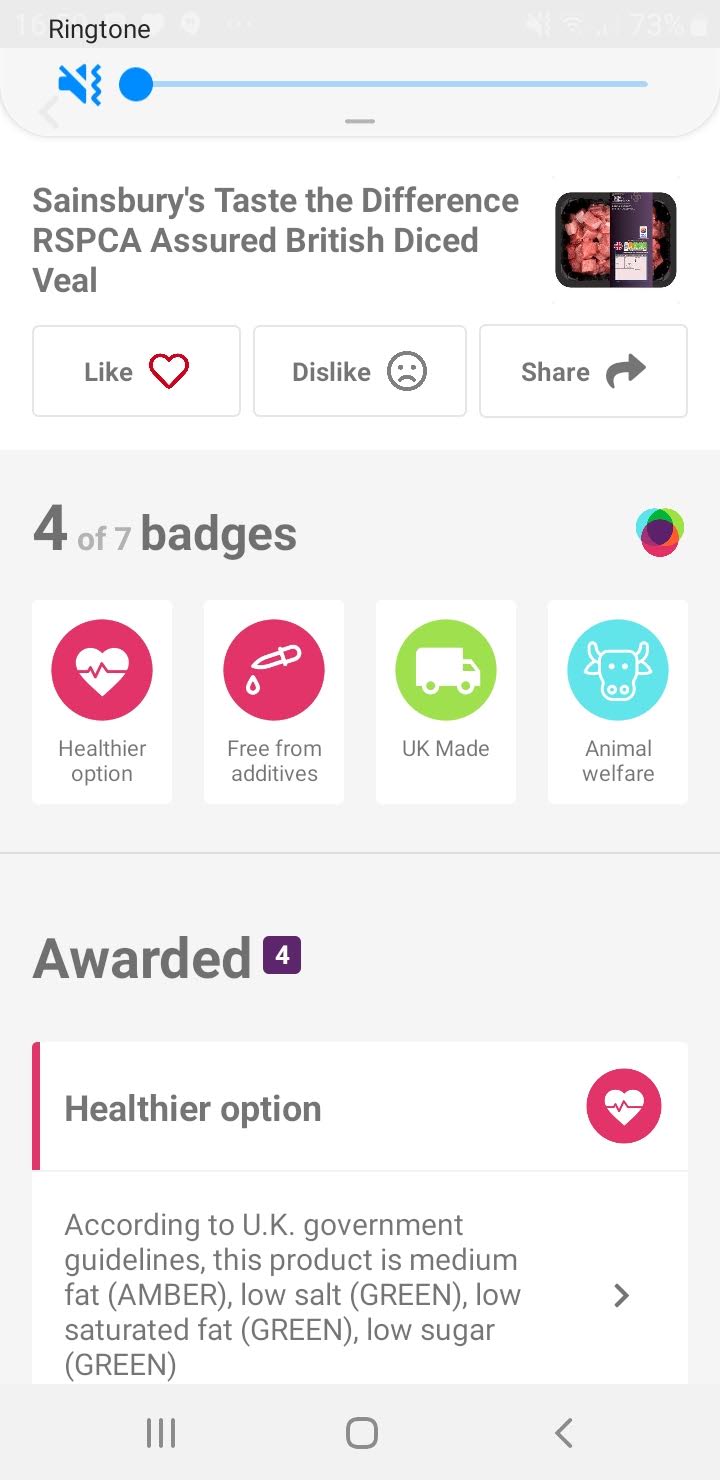Expand the U.K. government guidelines details
Screen dimensions: 720x1480
360,1295
